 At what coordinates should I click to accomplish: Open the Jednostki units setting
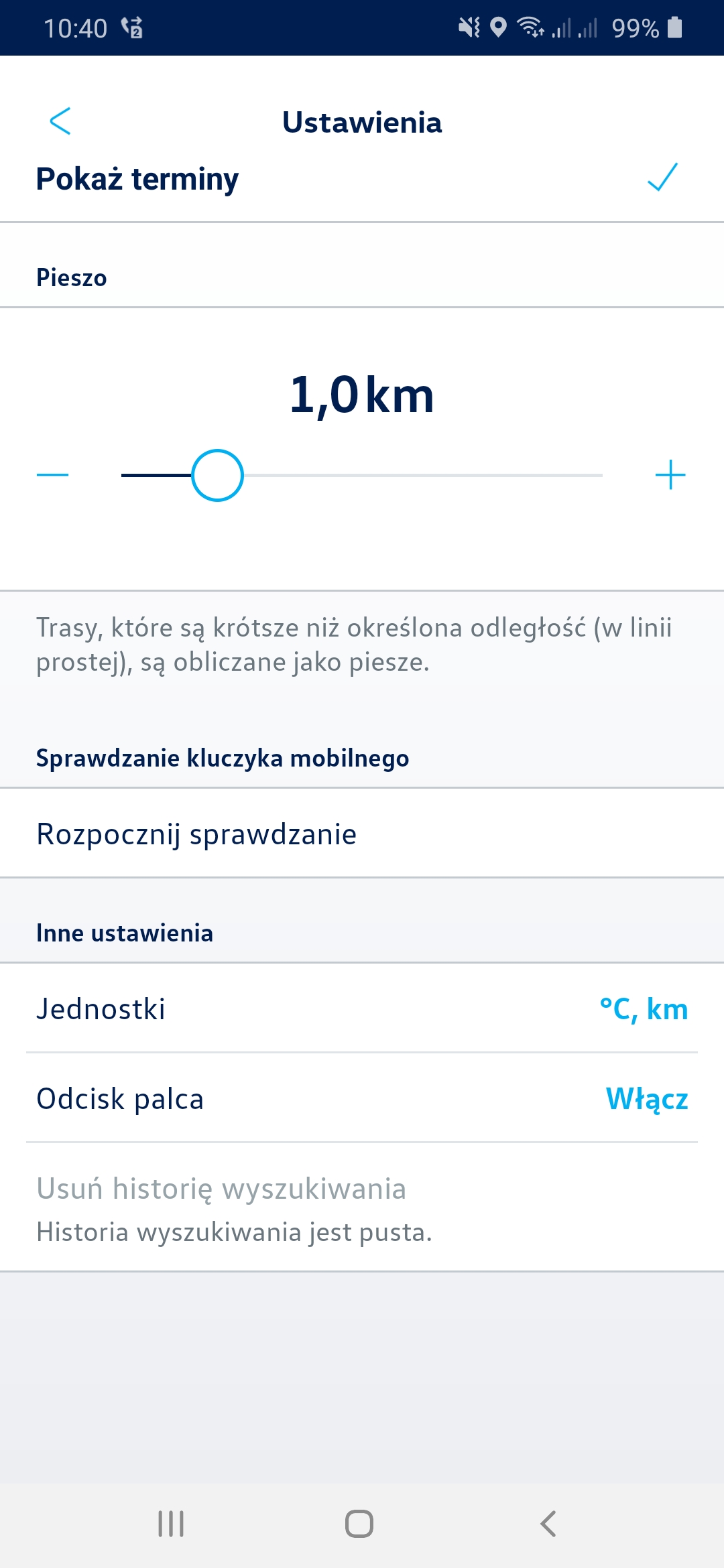tap(362, 1009)
